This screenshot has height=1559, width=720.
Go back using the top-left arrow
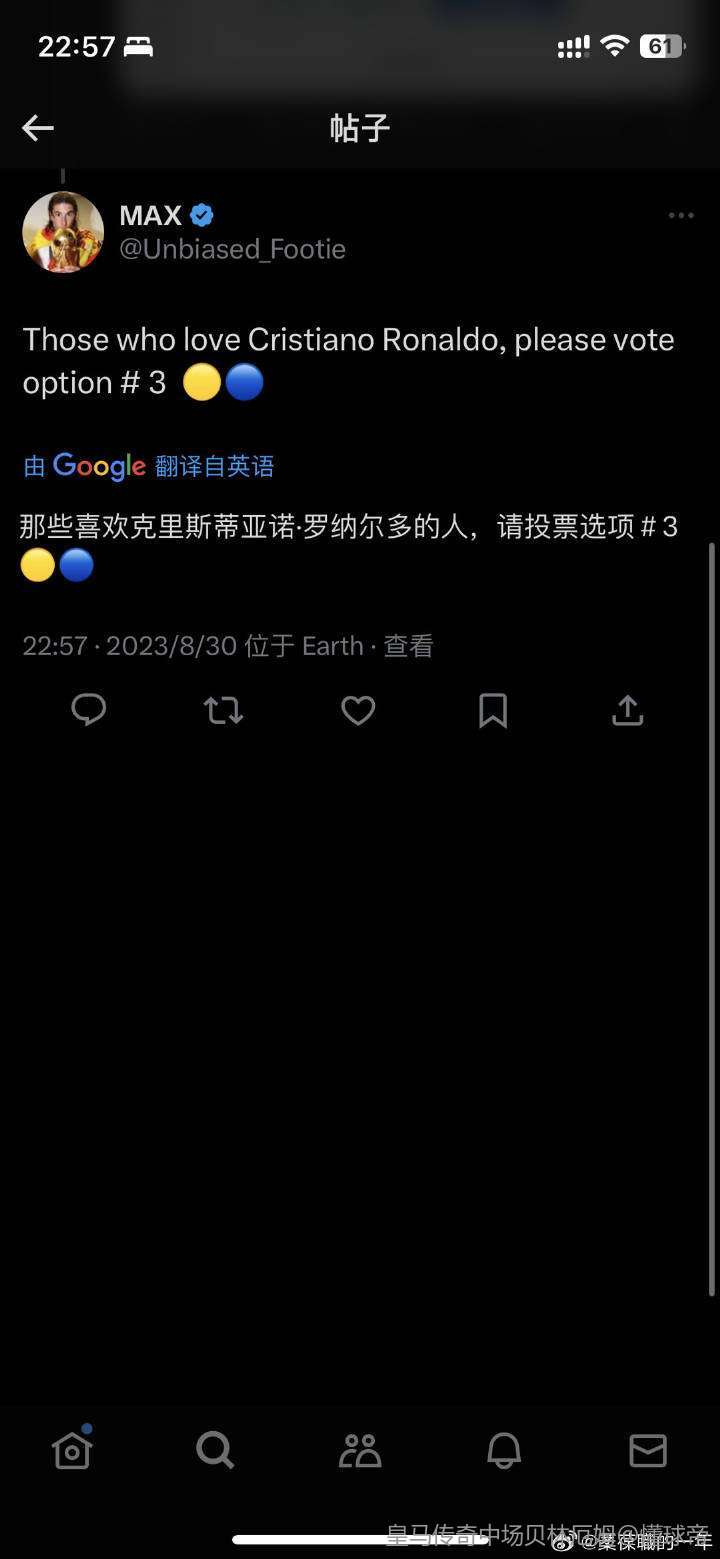coord(38,127)
